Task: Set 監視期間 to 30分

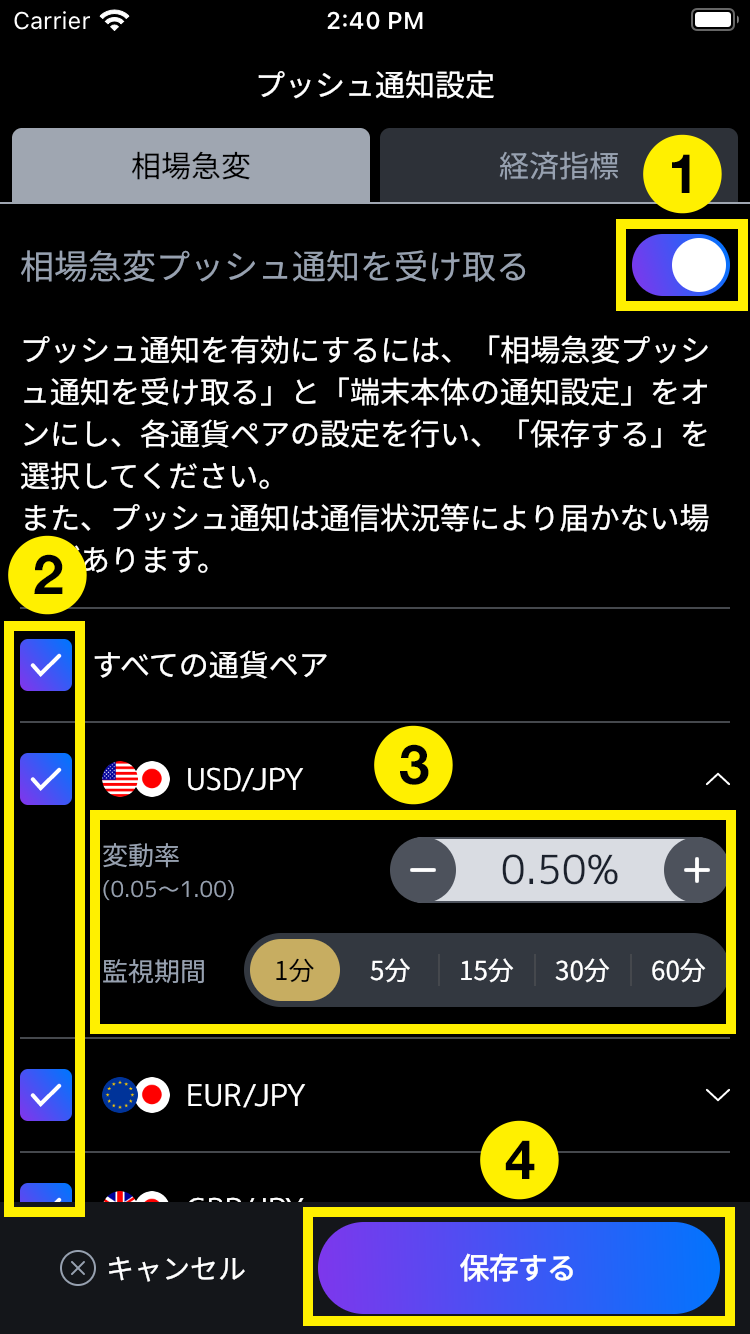Action: click(x=582, y=970)
